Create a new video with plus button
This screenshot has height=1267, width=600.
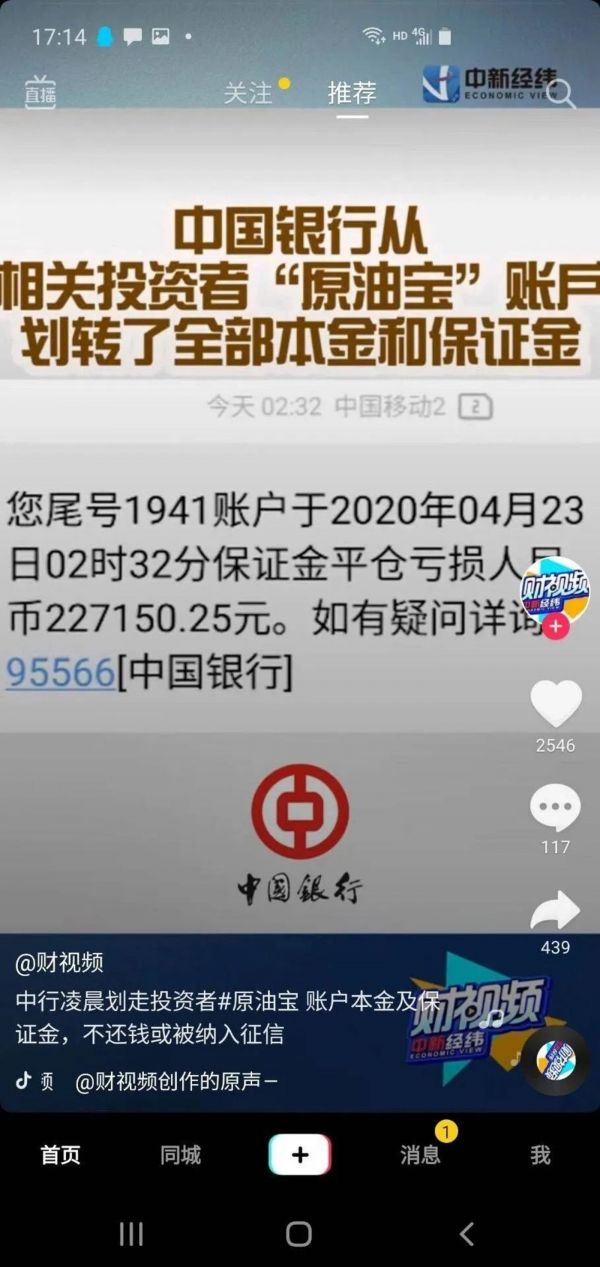click(300, 1155)
